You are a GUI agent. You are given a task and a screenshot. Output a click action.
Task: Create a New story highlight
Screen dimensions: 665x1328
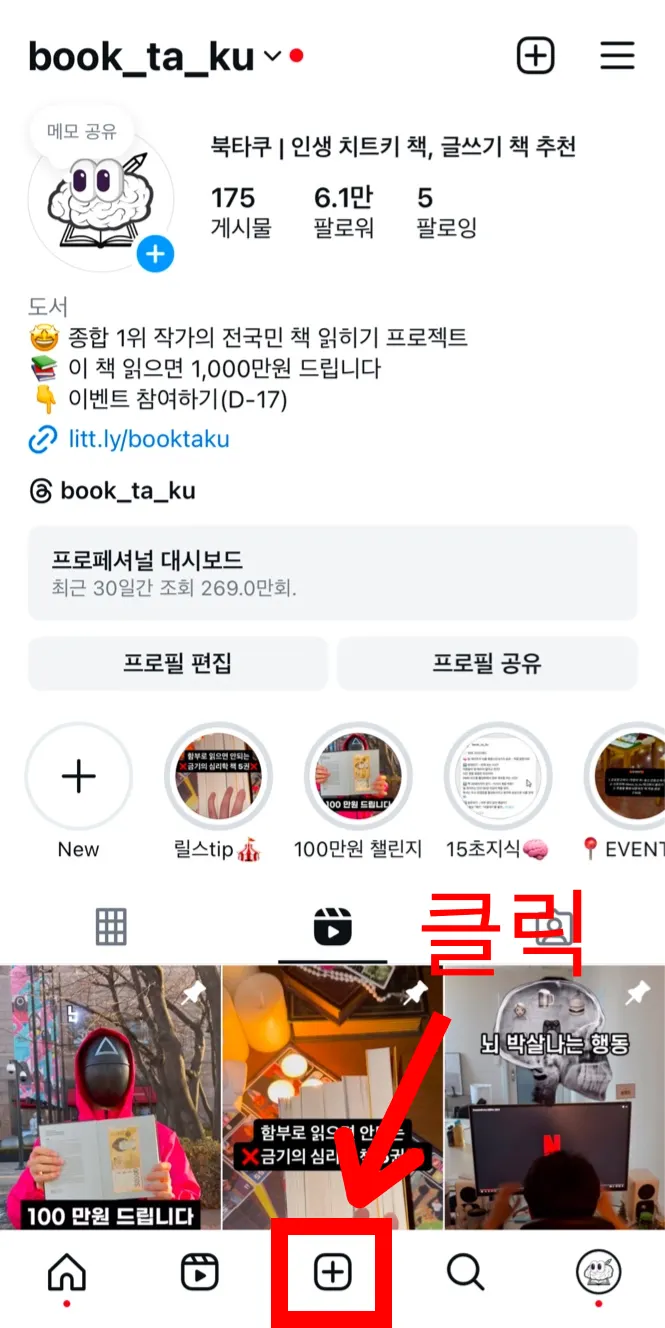click(x=78, y=777)
